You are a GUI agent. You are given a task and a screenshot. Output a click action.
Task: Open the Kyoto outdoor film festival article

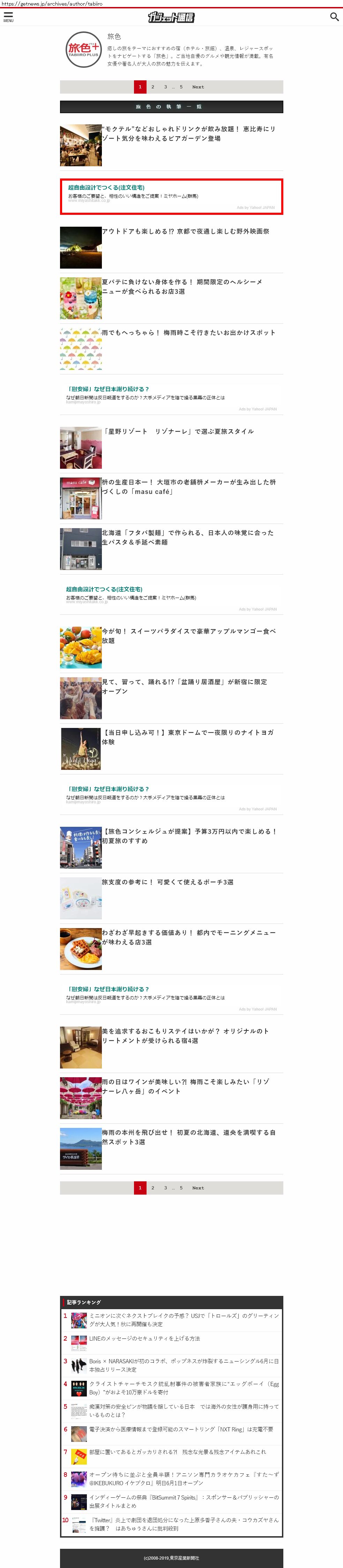coord(185,231)
